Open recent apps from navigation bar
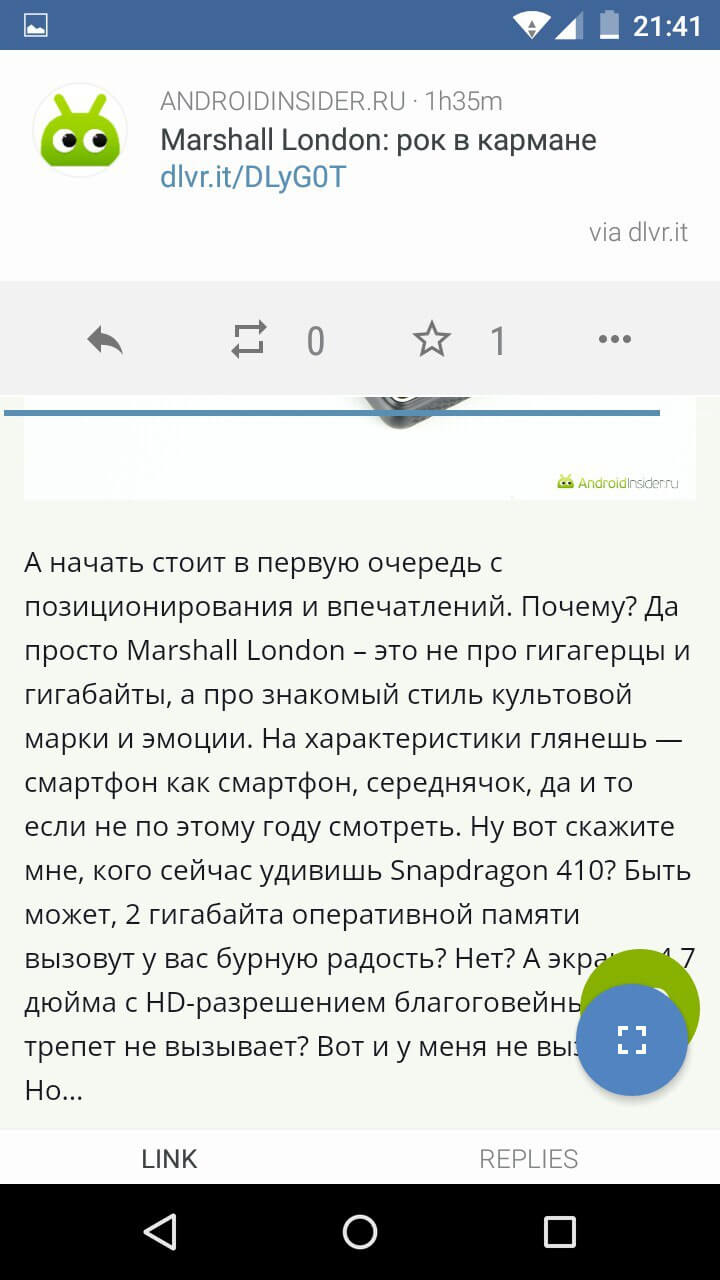The width and height of the screenshot is (720, 1280). coord(559,1231)
